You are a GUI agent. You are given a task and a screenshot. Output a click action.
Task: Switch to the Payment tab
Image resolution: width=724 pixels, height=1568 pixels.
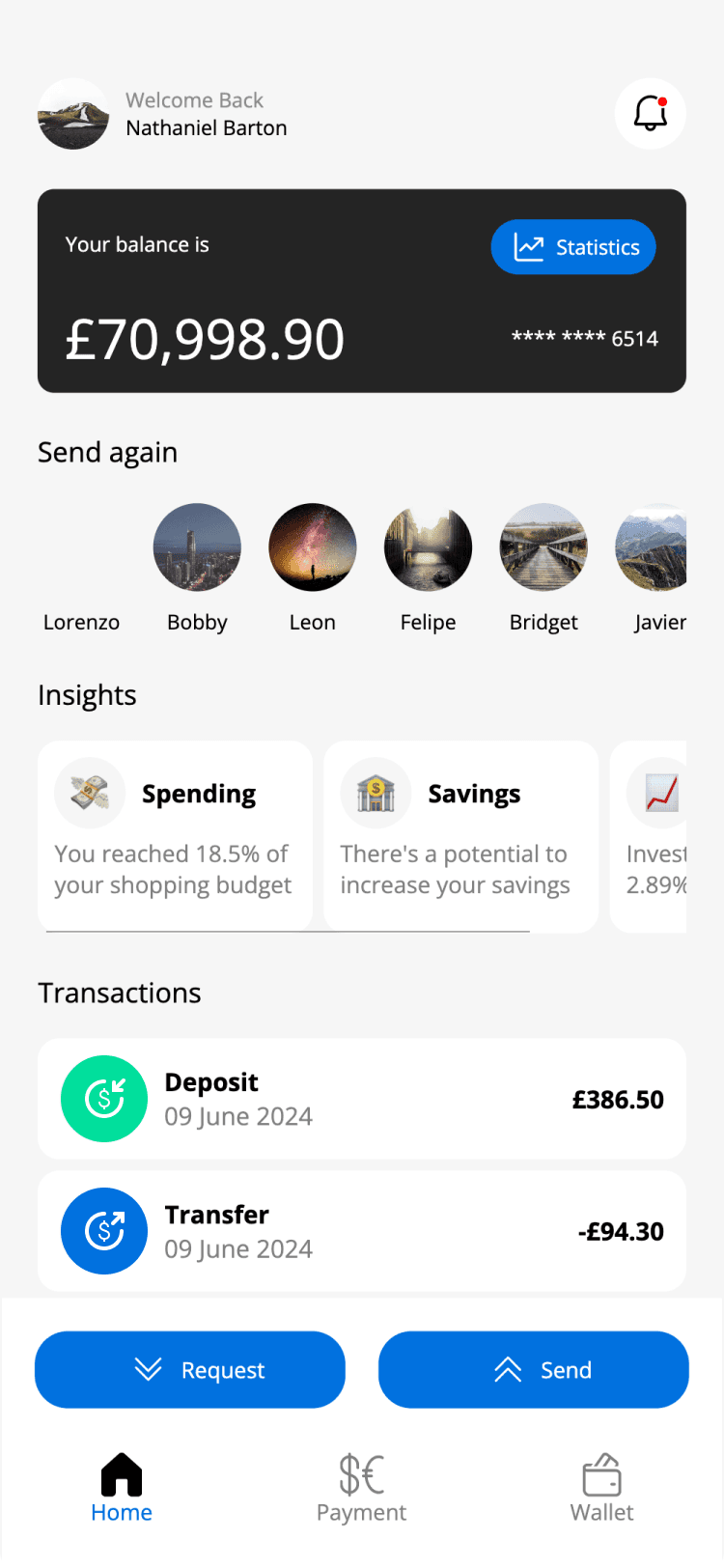[362, 1488]
